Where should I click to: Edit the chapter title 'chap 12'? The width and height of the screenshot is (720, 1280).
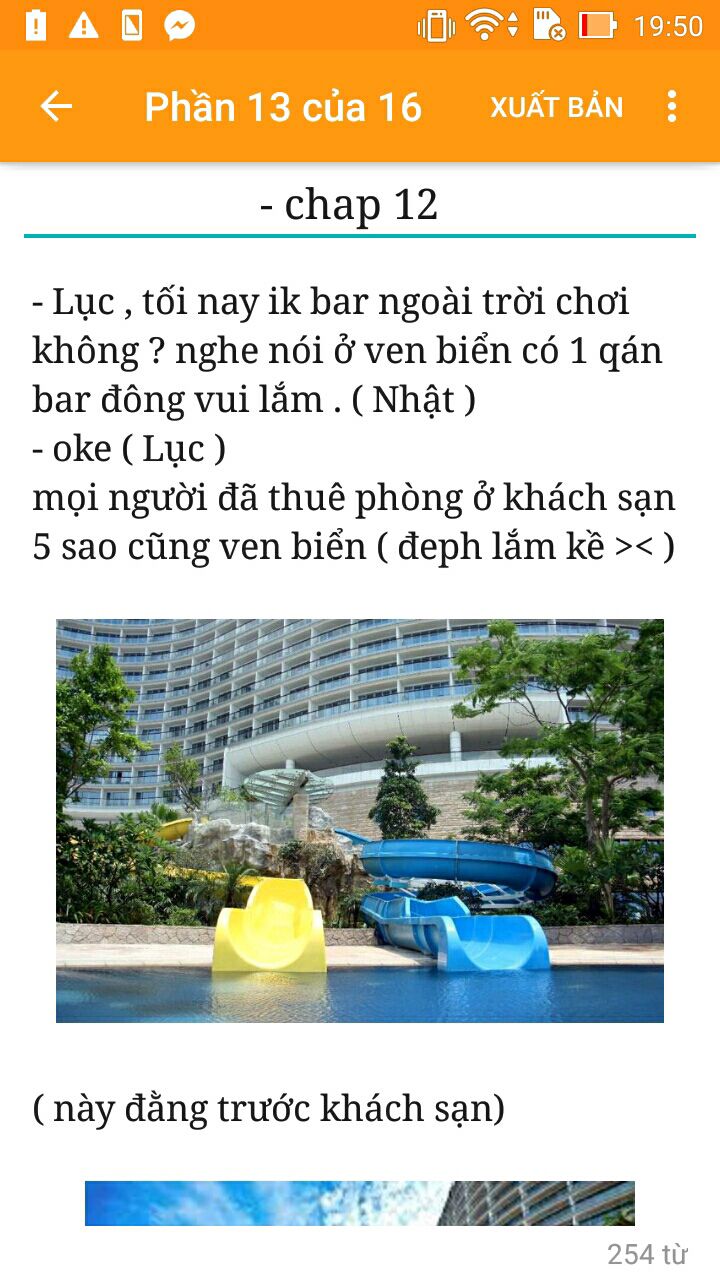(x=349, y=205)
